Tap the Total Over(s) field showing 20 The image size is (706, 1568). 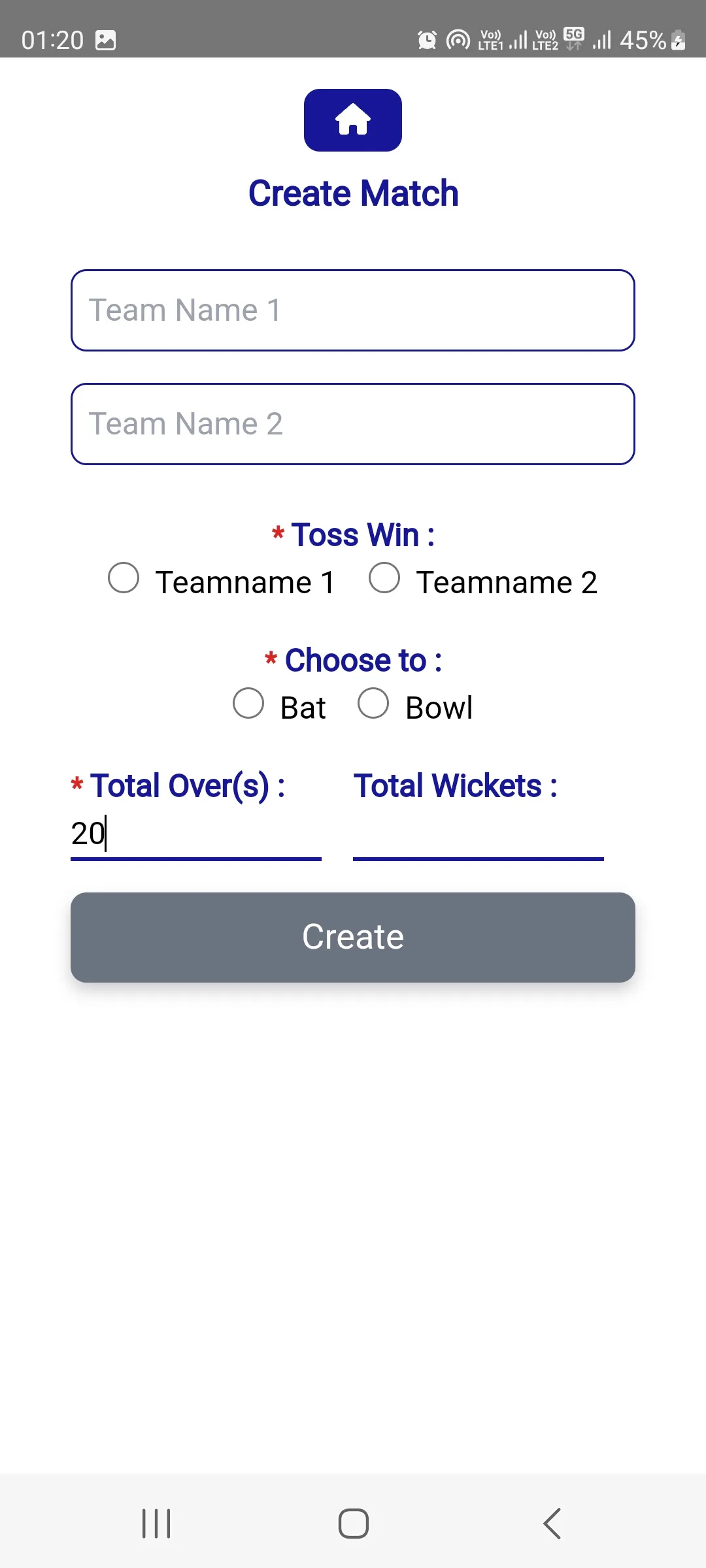pos(196,835)
